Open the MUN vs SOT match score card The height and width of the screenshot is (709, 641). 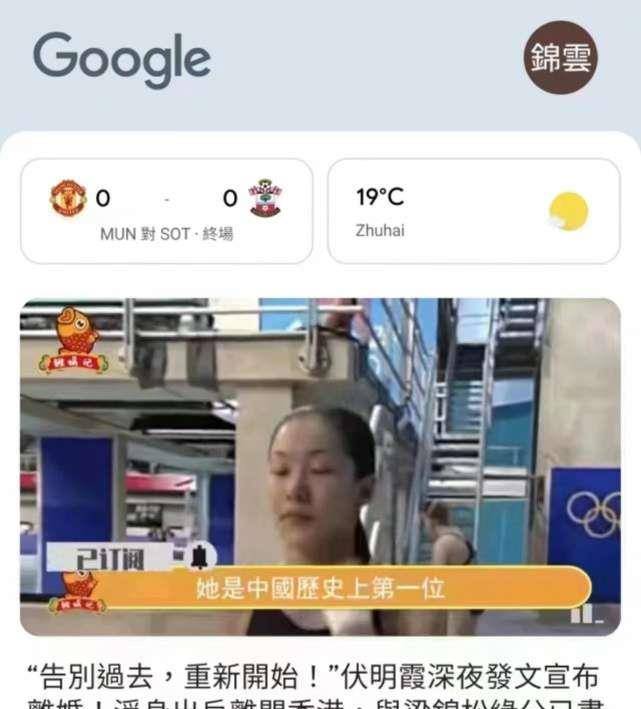point(166,211)
